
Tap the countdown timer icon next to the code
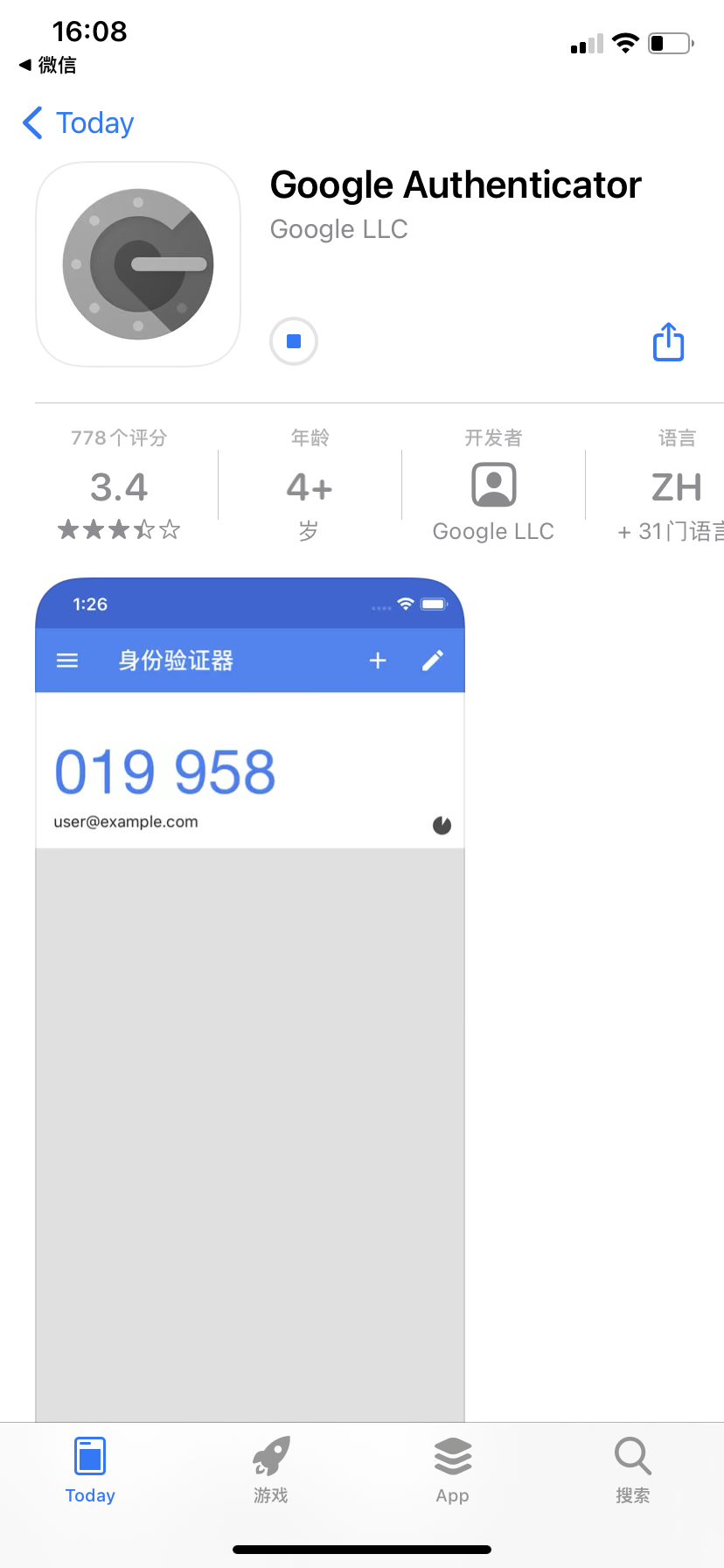click(x=442, y=823)
